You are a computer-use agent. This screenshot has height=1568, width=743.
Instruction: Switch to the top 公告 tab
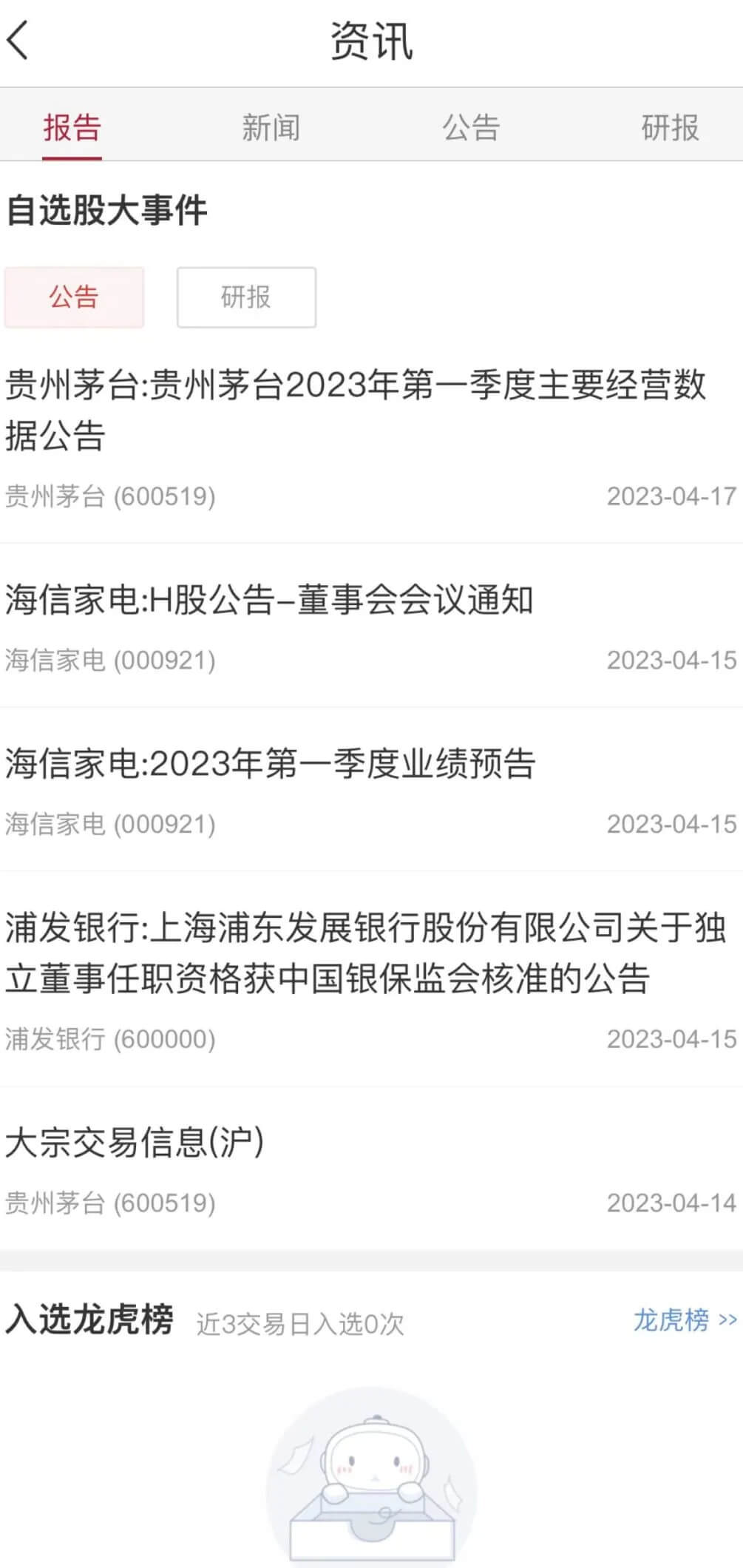tap(471, 127)
